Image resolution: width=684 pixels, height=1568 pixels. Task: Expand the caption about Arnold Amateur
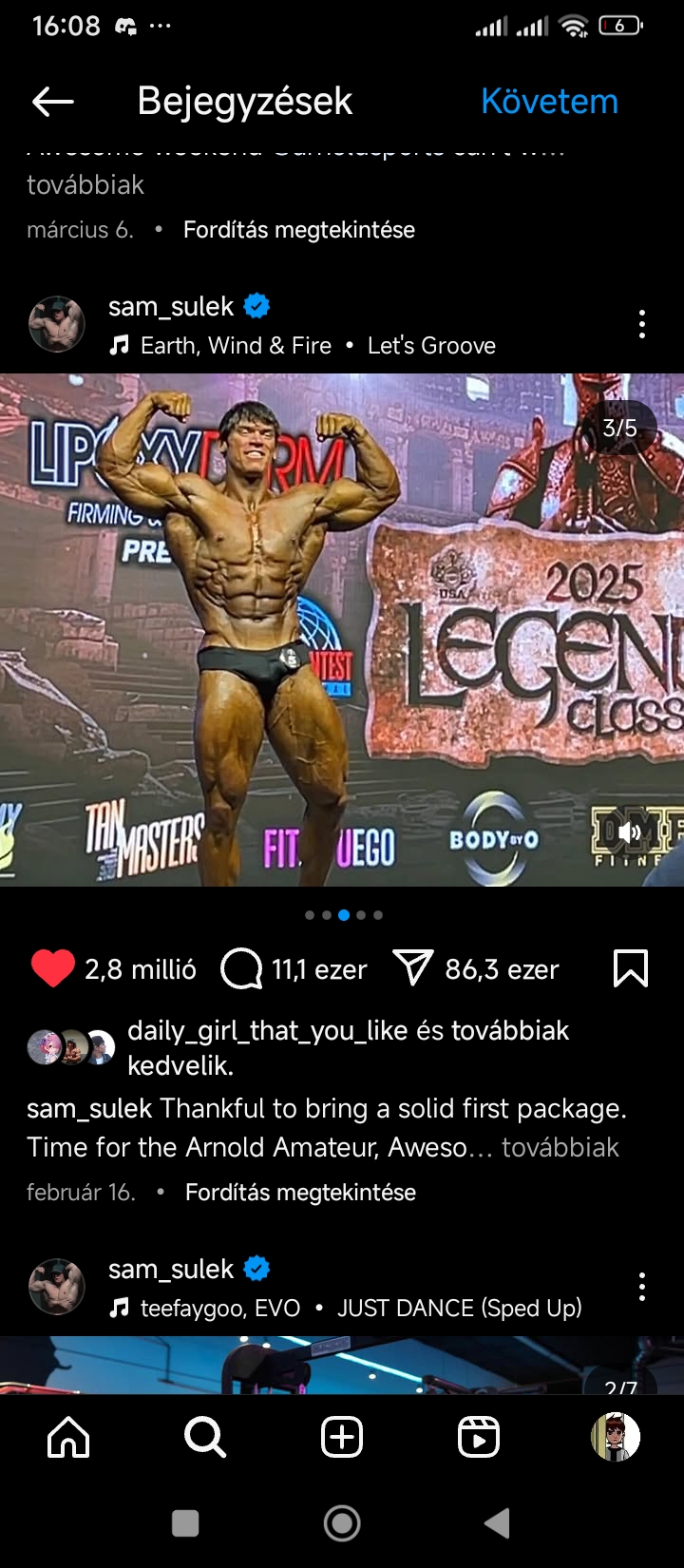(560, 1147)
